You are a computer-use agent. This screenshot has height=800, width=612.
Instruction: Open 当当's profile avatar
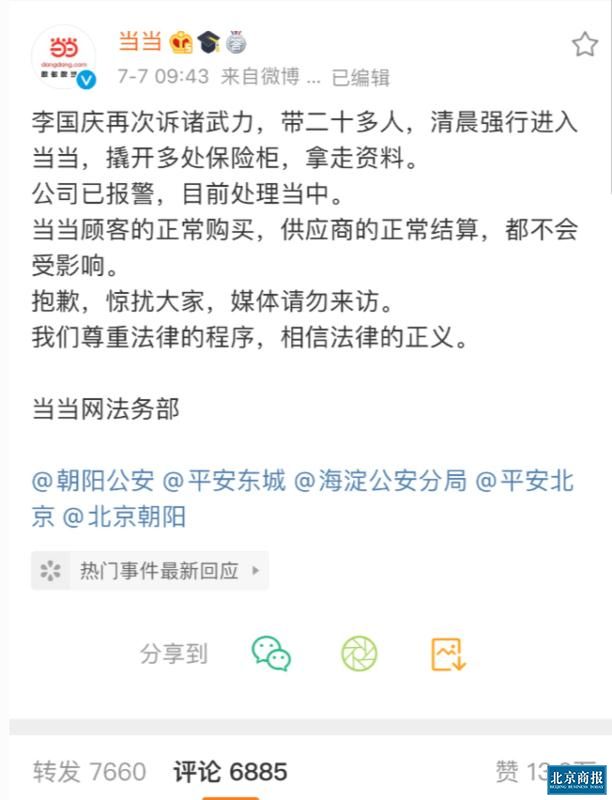tap(64, 57)
